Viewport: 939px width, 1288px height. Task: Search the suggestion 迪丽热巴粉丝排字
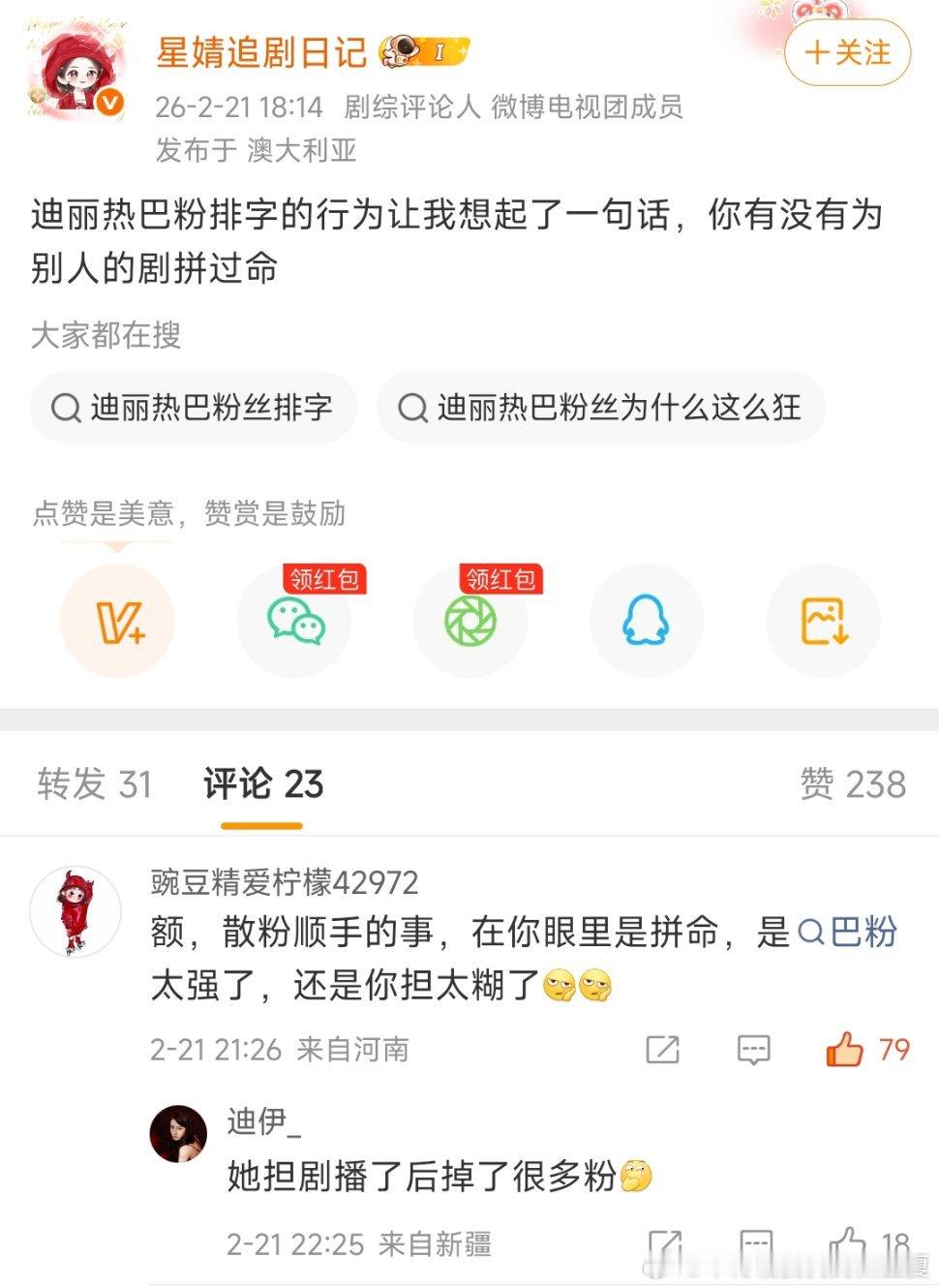[193, 408]
